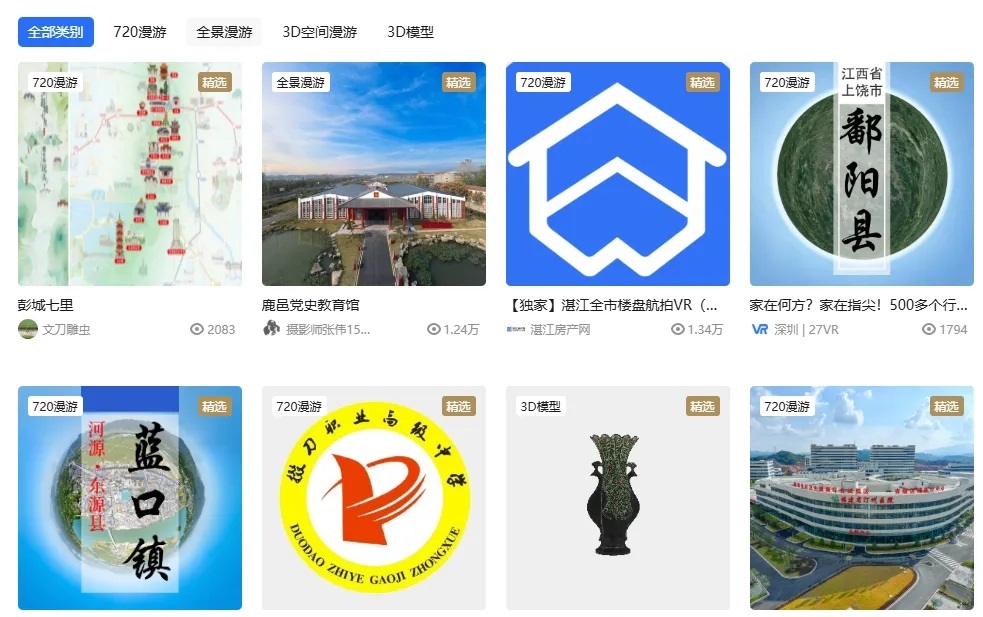Image resolution: width=983 pixels, height=617 pixels.
Task: Open the 湛江全市楼盘航拍VR card
Action: (618, 174)
